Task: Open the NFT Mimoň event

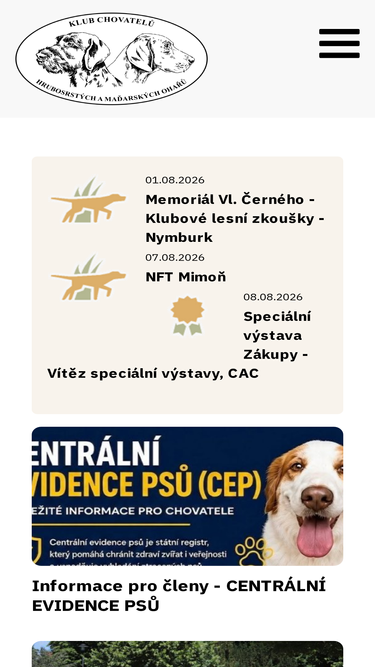Action: (186, 277)
